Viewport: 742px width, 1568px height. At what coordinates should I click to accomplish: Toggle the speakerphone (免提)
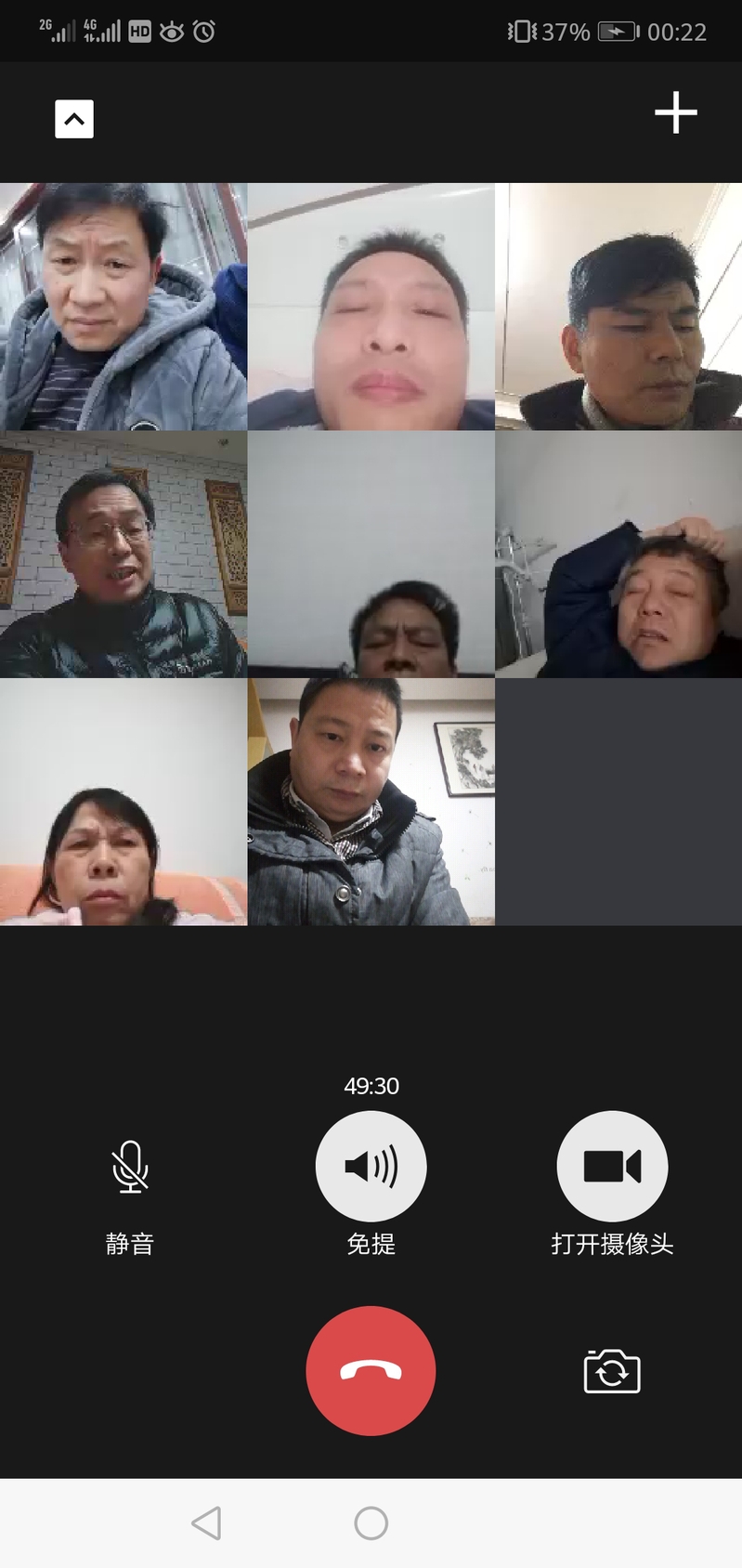pyautogui.click(x=371, y=1167)
